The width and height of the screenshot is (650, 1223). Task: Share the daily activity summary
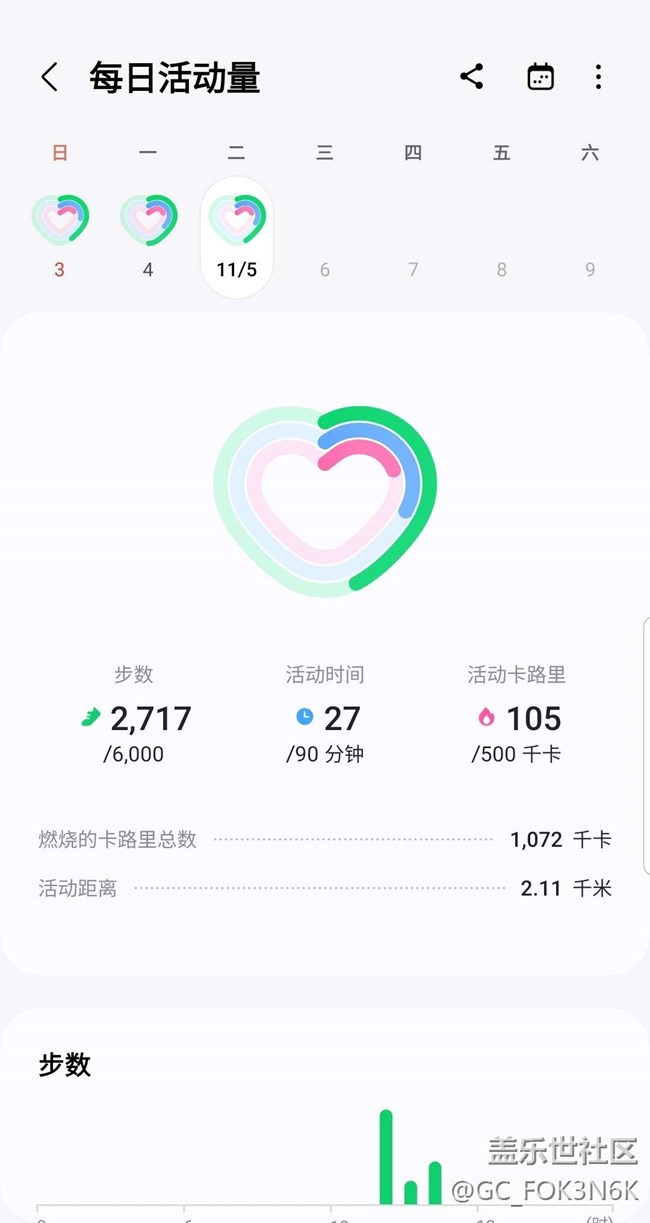(x=472, y=77)
